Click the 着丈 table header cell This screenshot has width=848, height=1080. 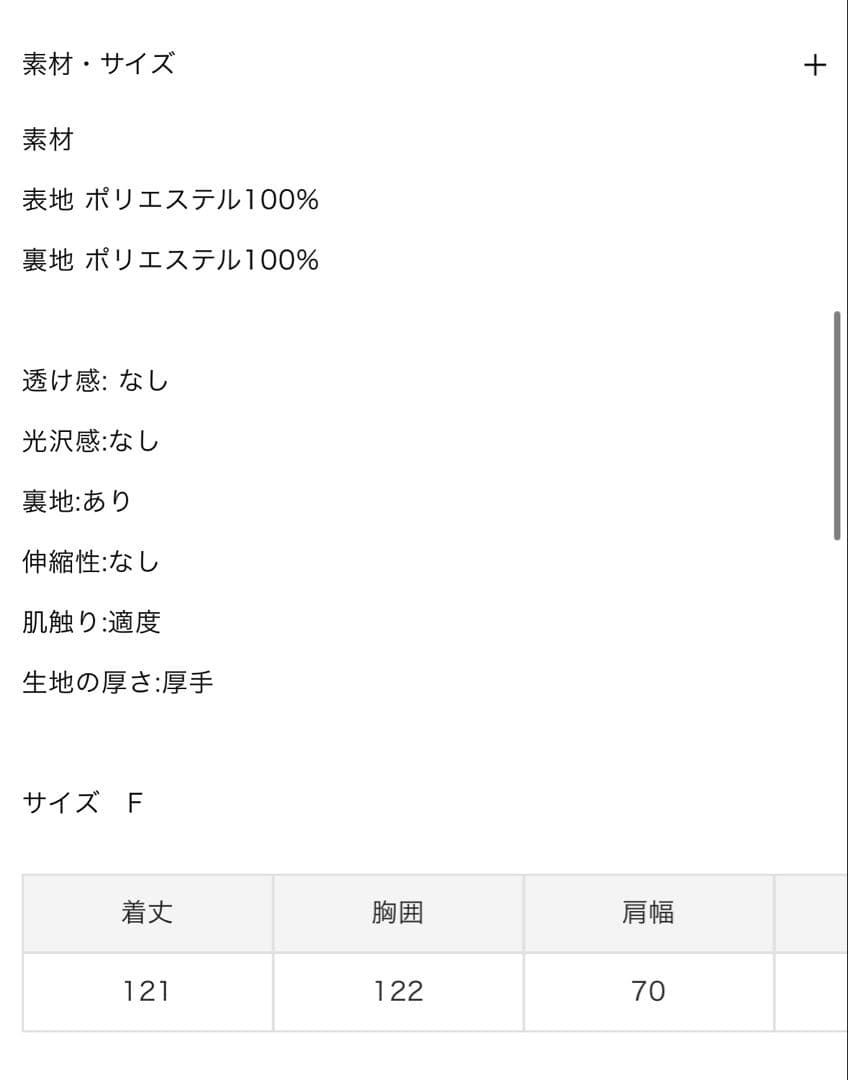coord(146,912)
